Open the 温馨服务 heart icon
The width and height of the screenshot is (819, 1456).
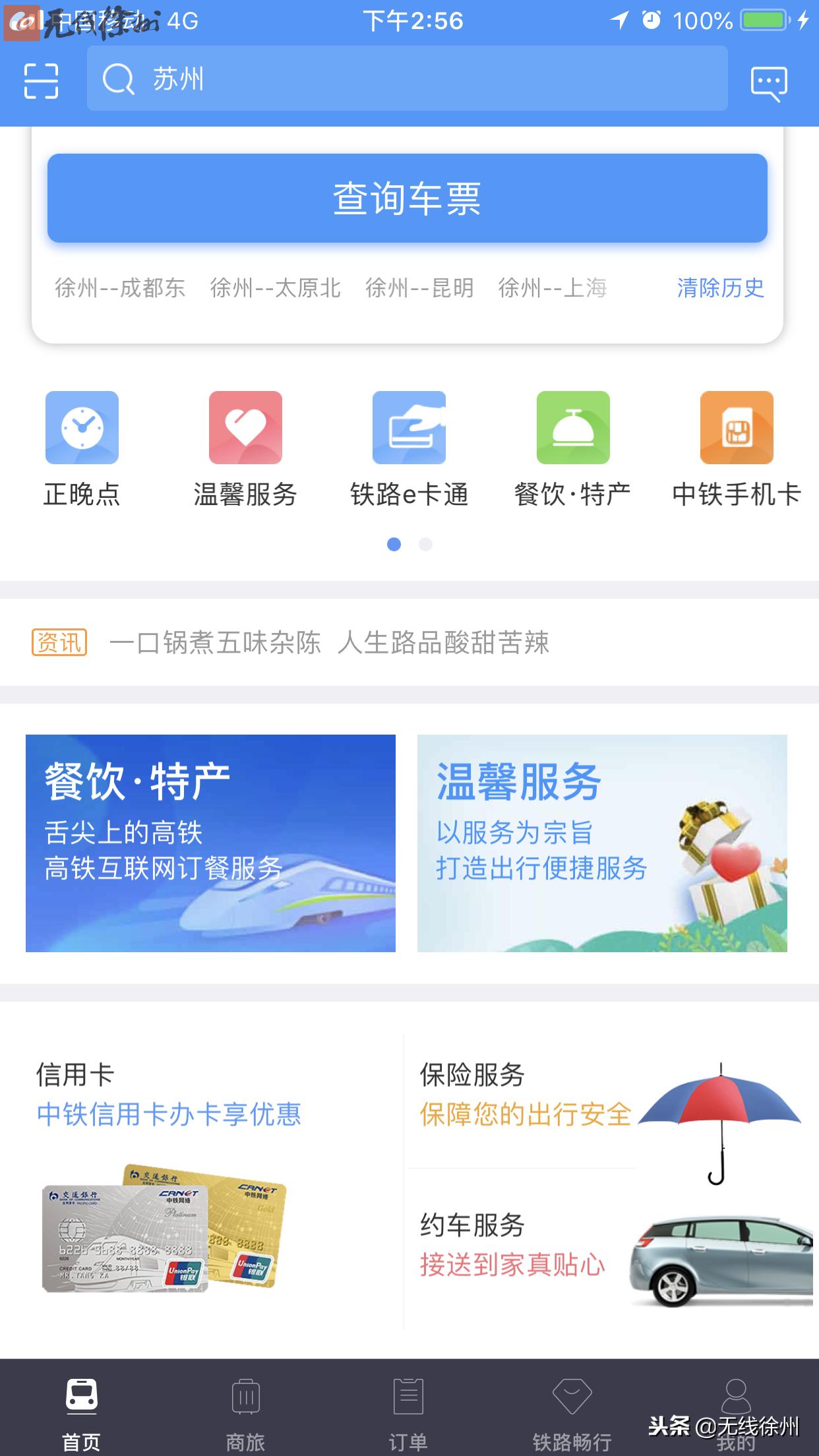click(x=245, y=427)
